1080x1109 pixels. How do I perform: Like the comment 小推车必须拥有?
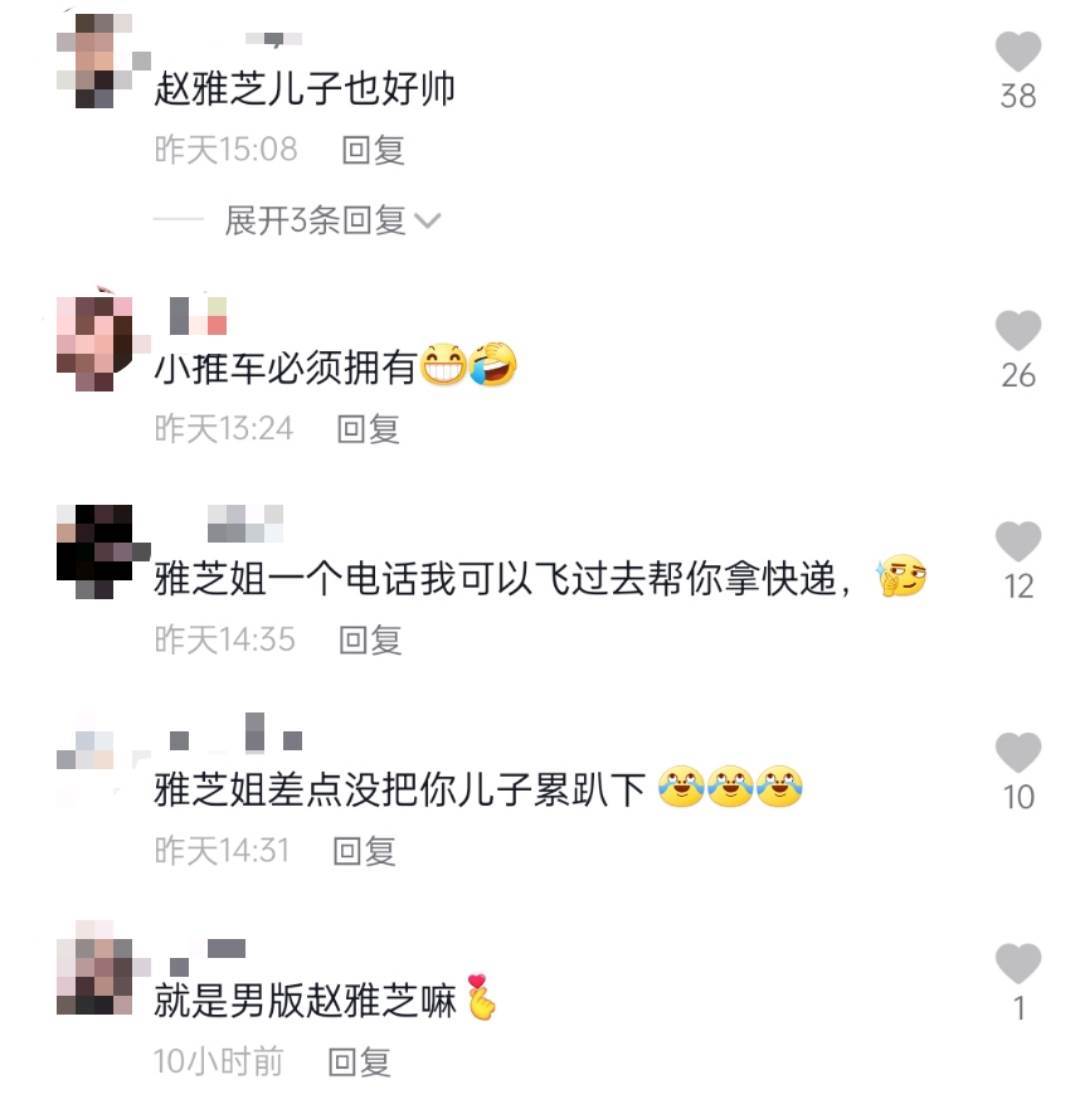tap(1018, 331)
